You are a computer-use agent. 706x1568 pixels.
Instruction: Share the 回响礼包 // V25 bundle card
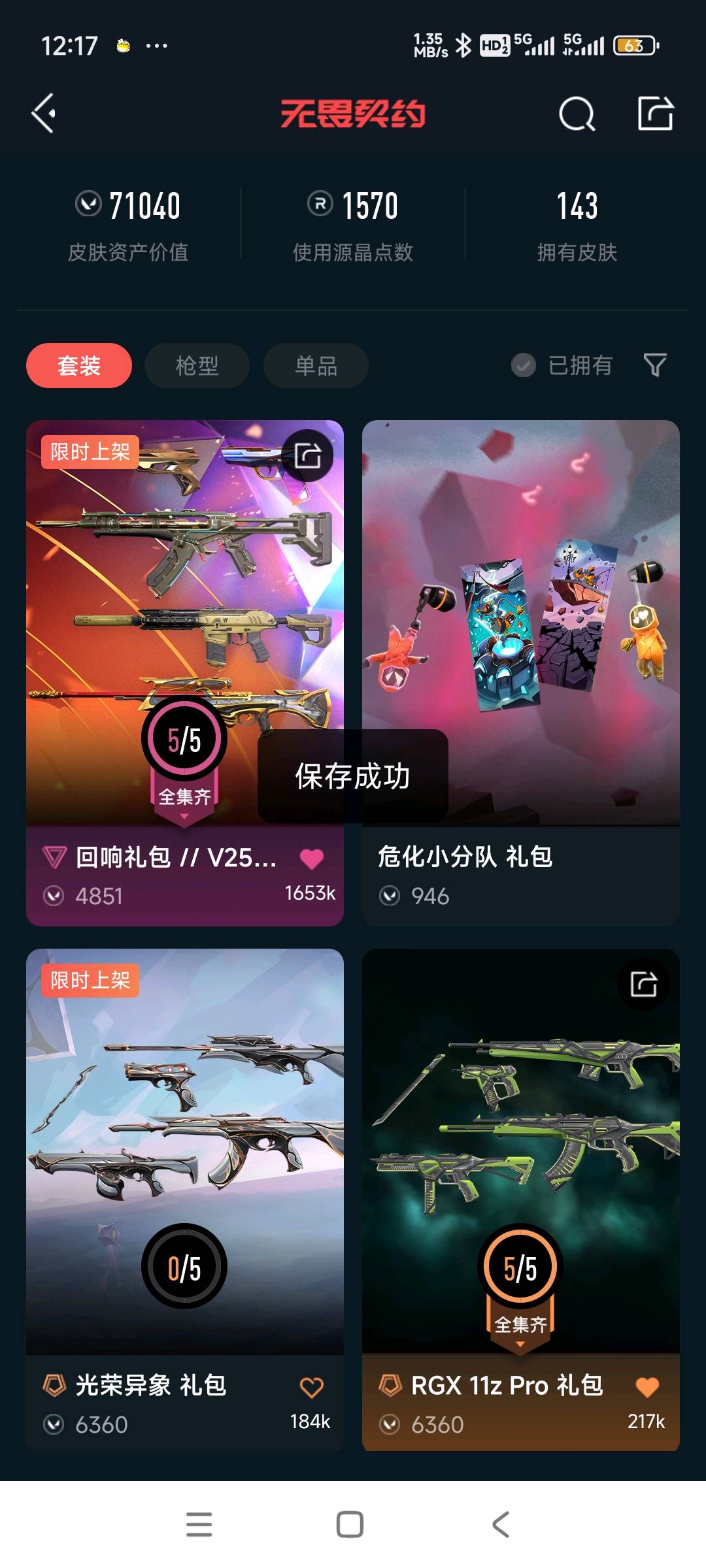(307, 455)
